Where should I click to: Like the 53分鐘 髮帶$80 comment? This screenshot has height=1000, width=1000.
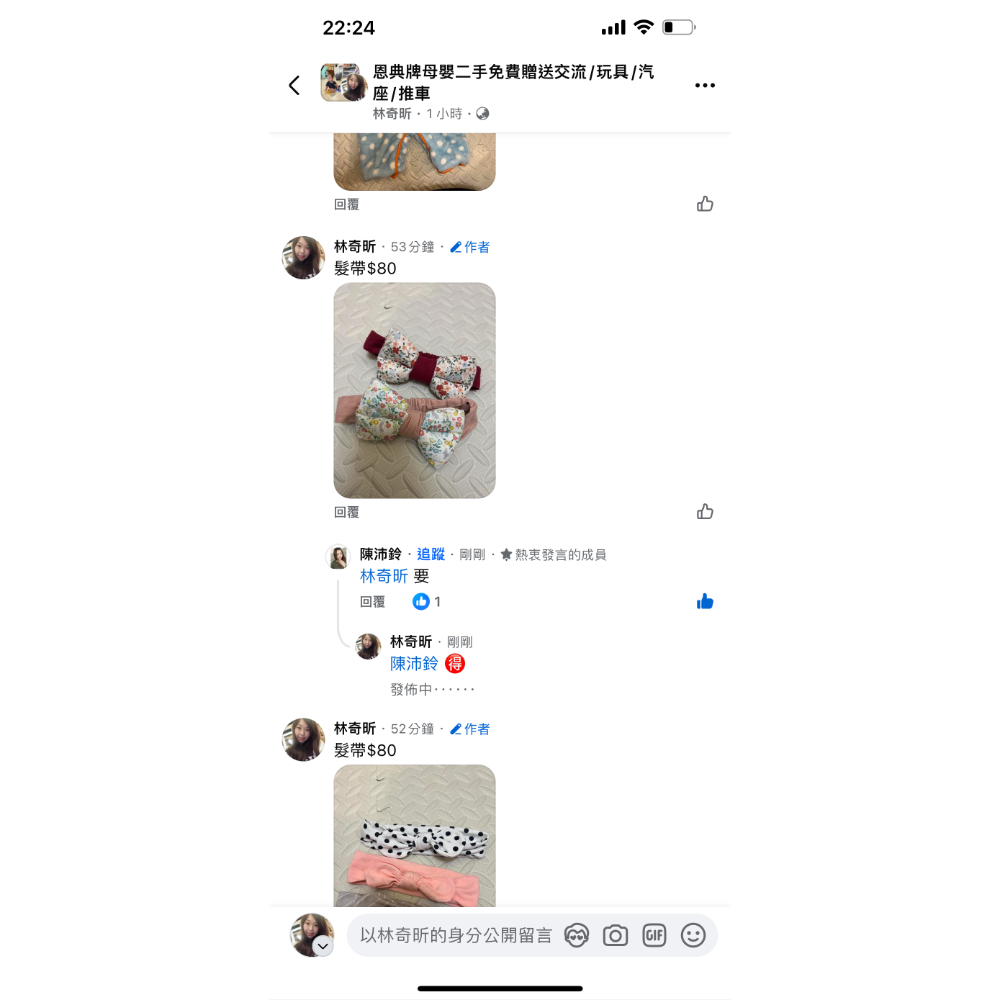click(705, 512)
